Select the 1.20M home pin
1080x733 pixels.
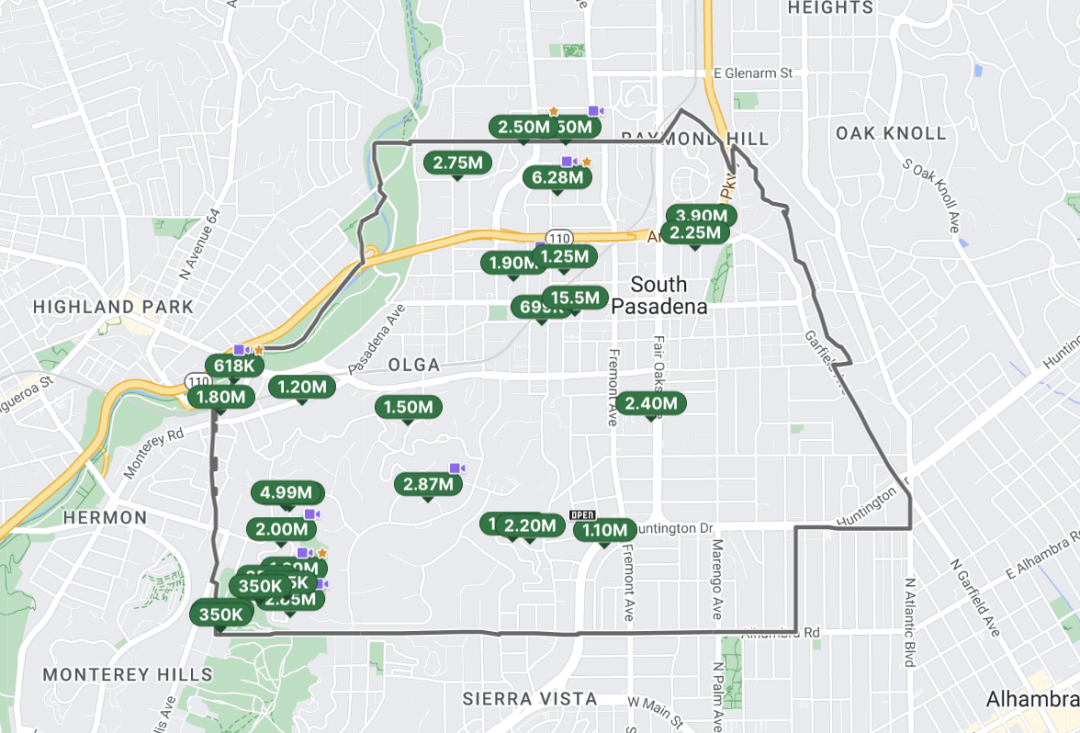tap(302, 387)
